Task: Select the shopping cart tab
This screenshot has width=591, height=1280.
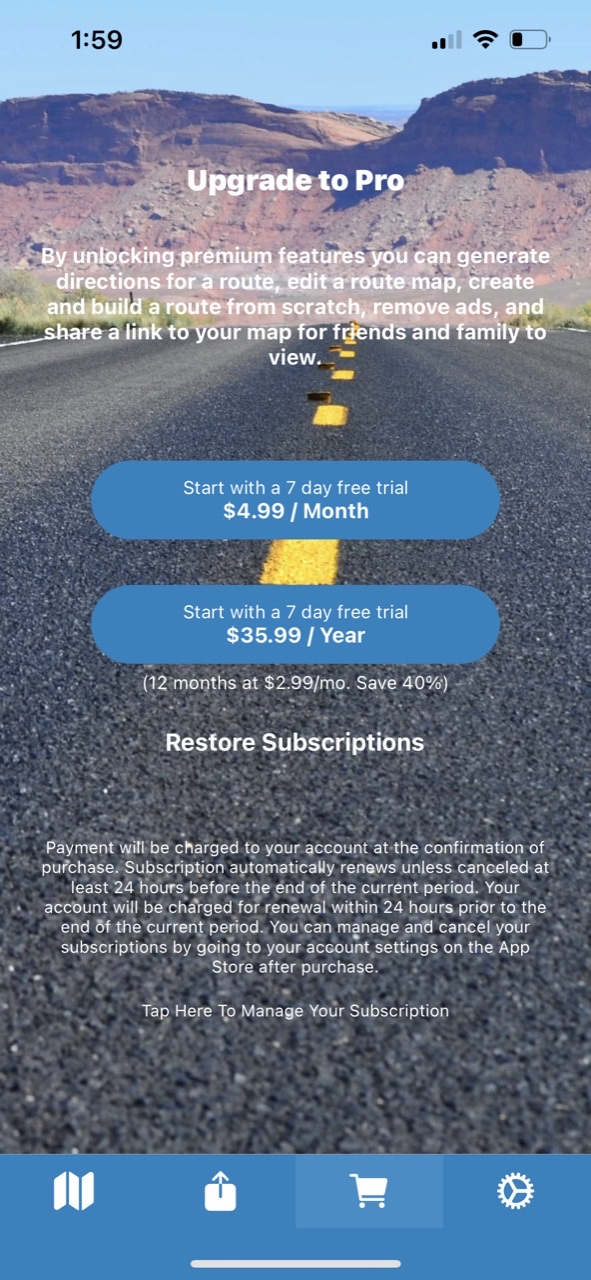Action: coord(369,1191)
